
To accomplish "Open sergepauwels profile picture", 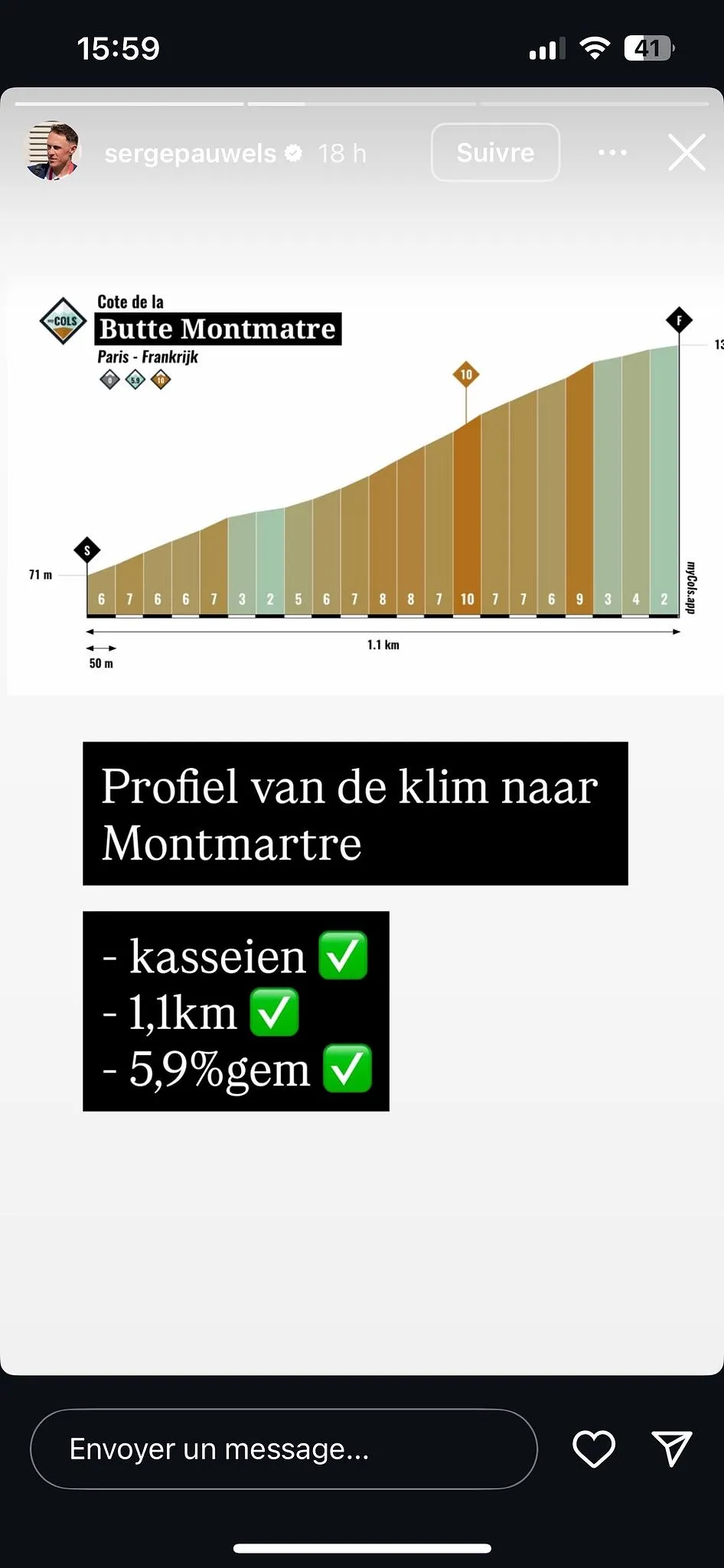I will (x=53, y=151).
